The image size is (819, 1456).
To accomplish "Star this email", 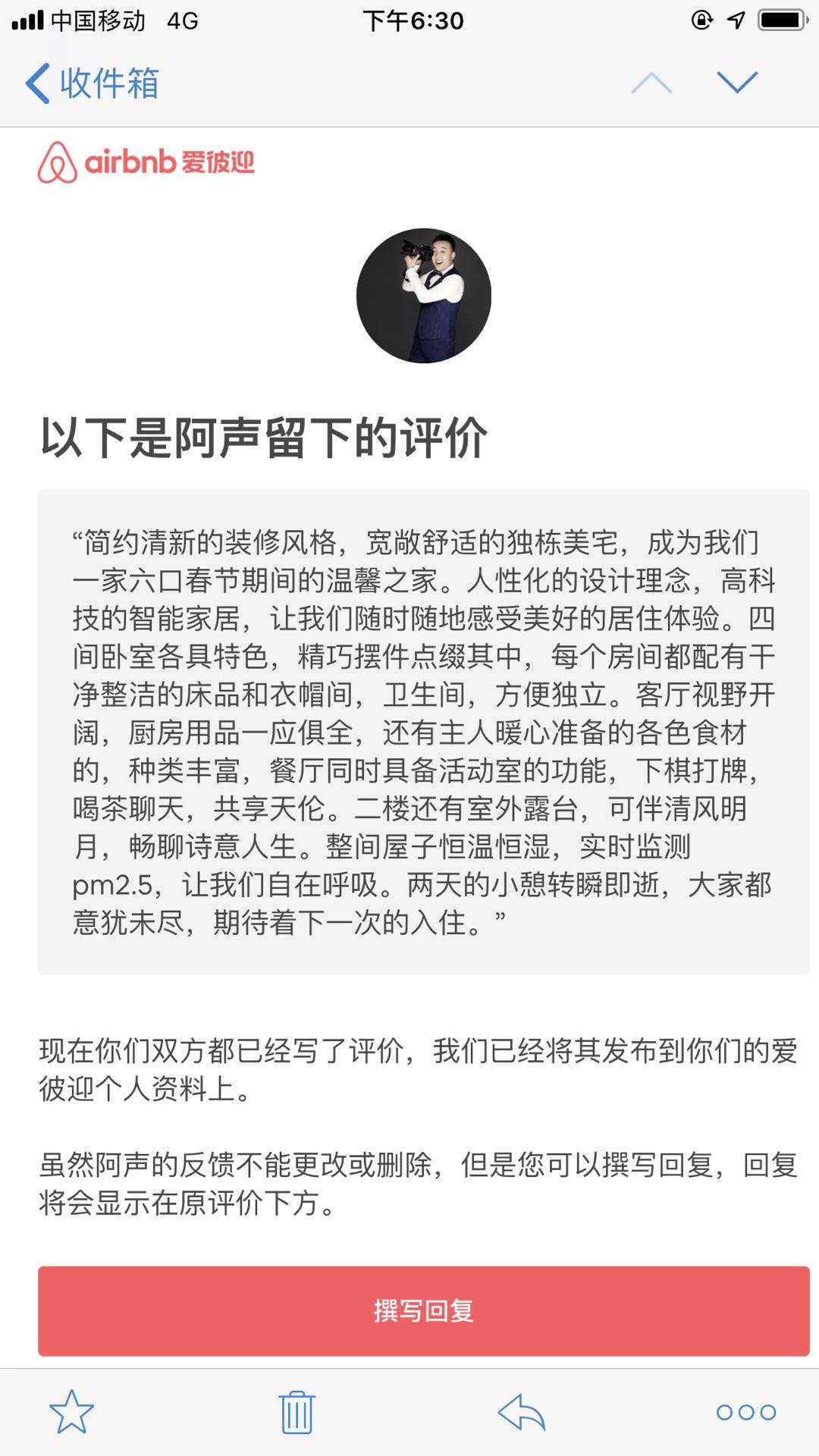I will click(71, 1412).
